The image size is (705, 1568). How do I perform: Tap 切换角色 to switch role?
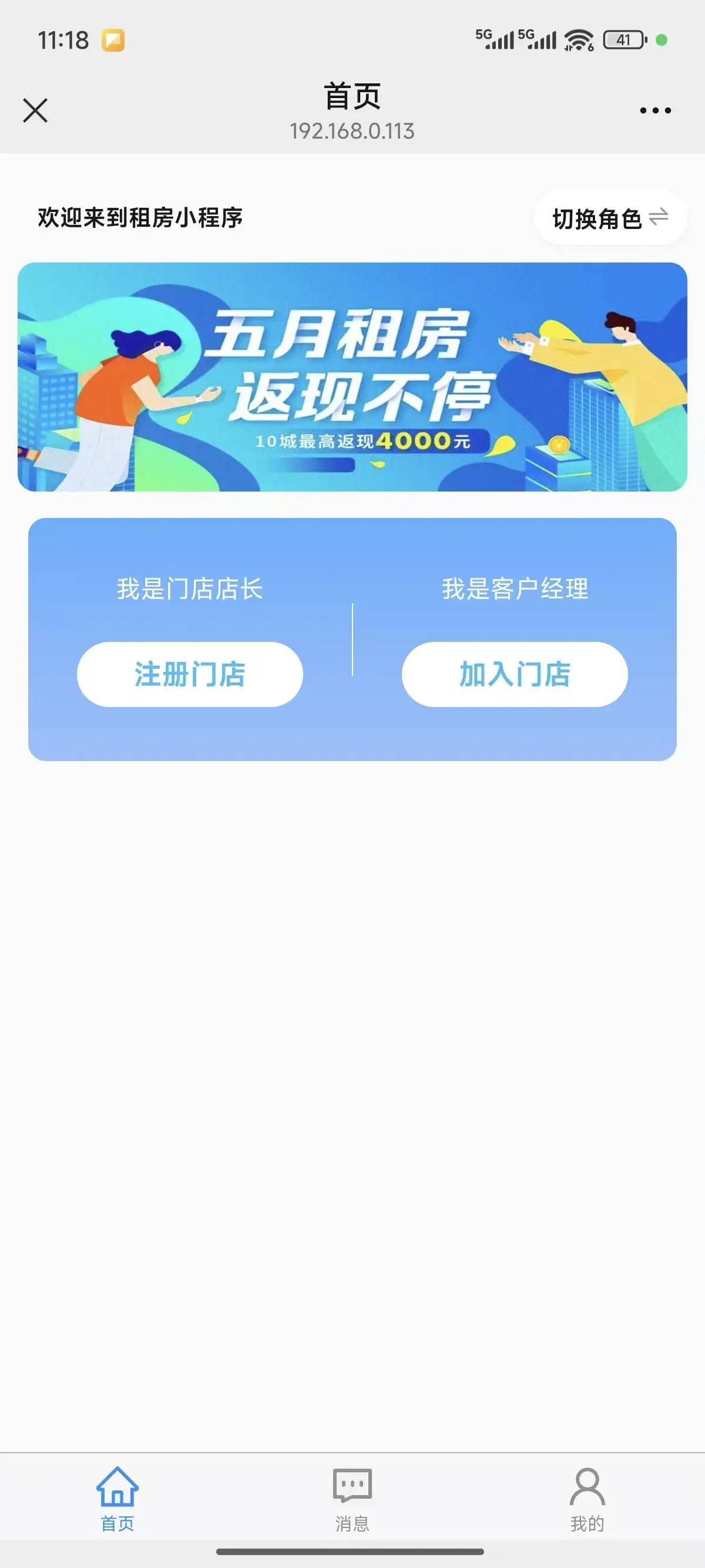[x=610, y=218]
